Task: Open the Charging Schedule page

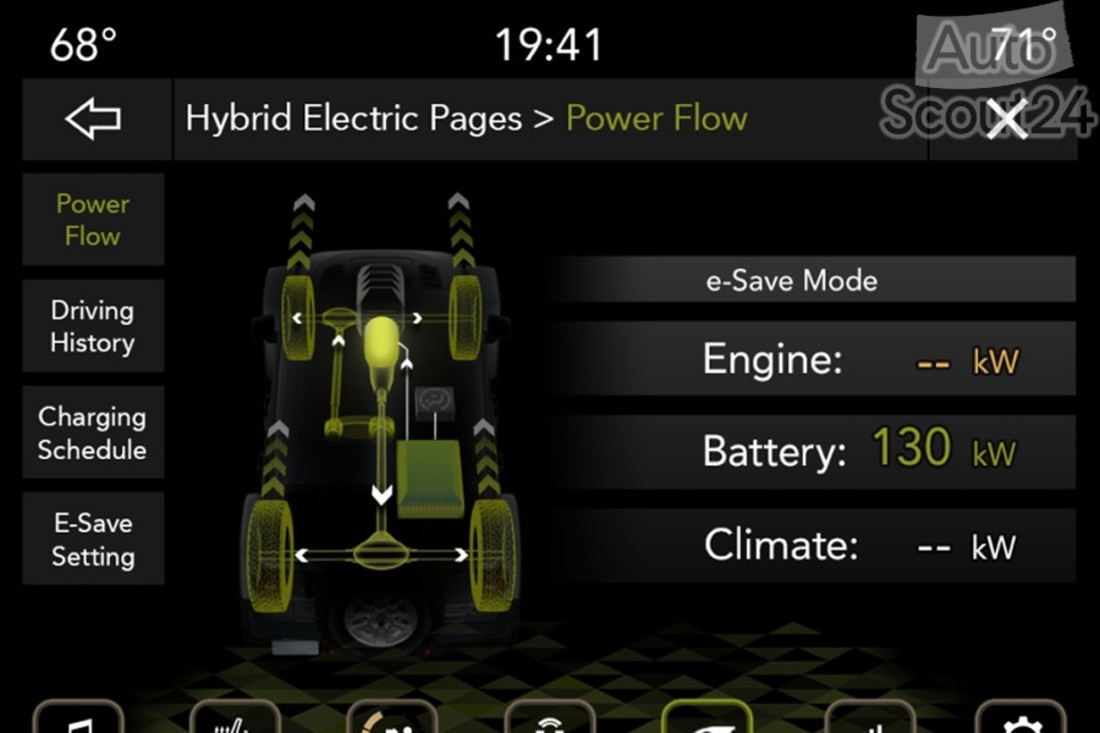Action: 93,432
